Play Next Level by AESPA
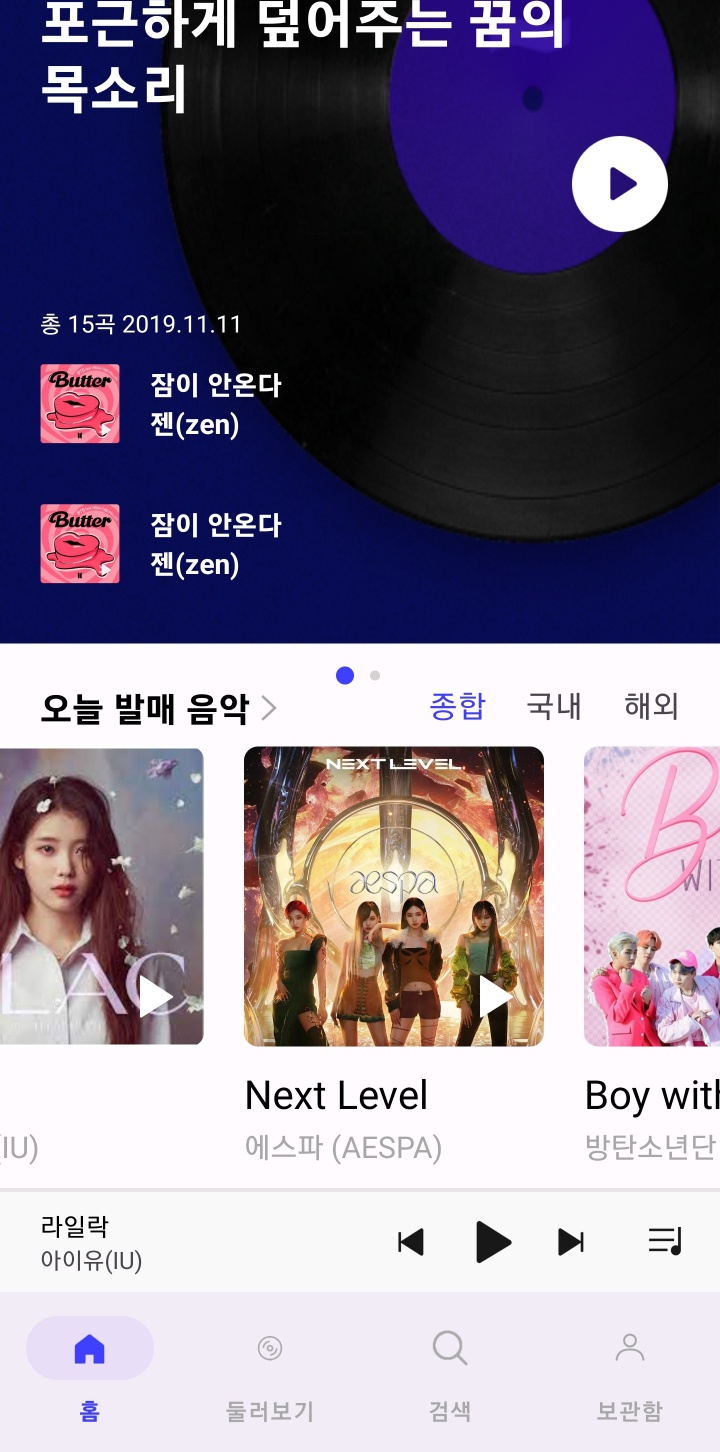The width and height of the screenshot is (720, 1452). pos(495,996)
